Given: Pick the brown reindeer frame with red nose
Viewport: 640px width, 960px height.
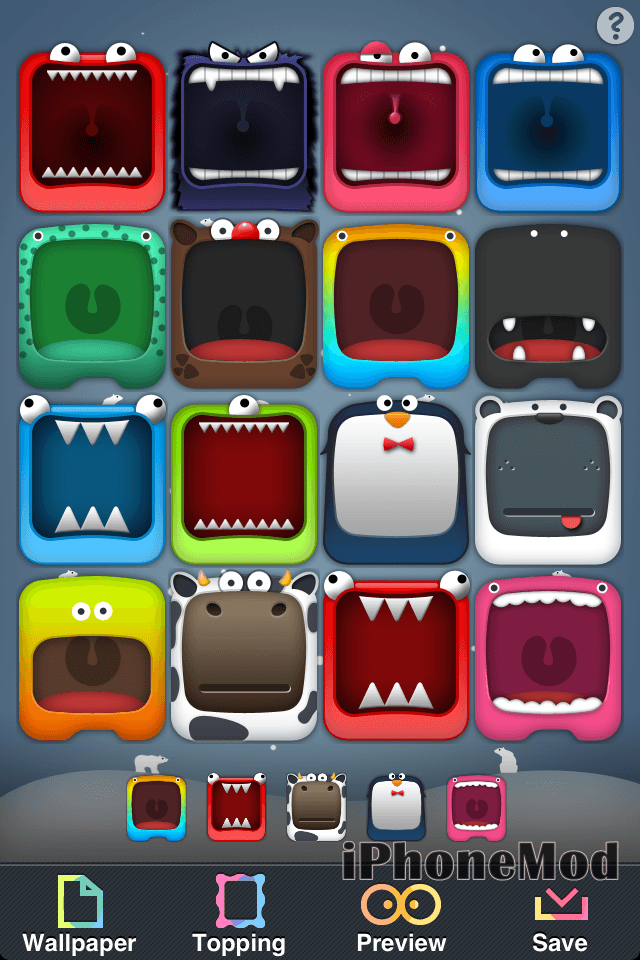Looking at the screenshot, I should [244, 305].
